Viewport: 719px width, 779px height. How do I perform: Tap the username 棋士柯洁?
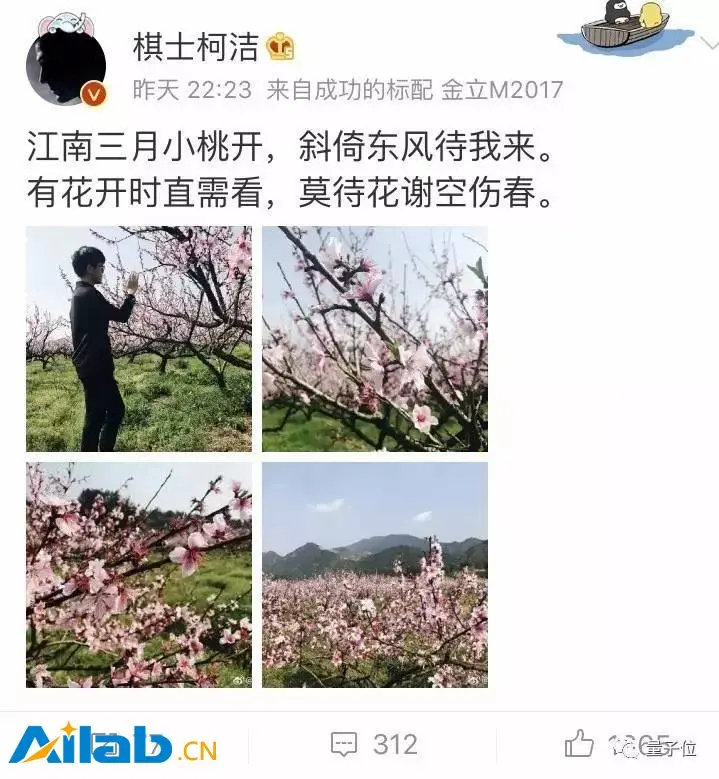[x=196, y=46]
